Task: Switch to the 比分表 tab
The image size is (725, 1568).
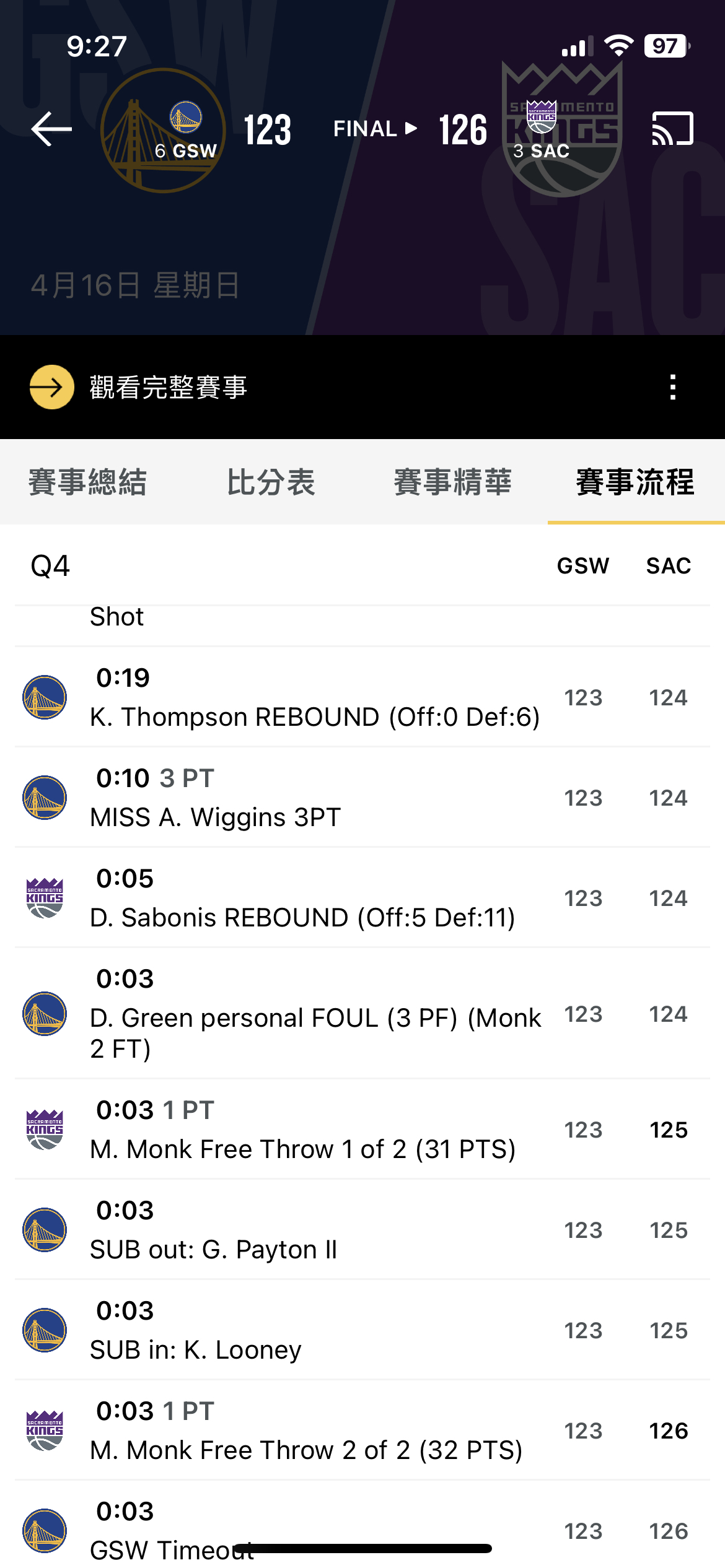Action: pos(271,482)
